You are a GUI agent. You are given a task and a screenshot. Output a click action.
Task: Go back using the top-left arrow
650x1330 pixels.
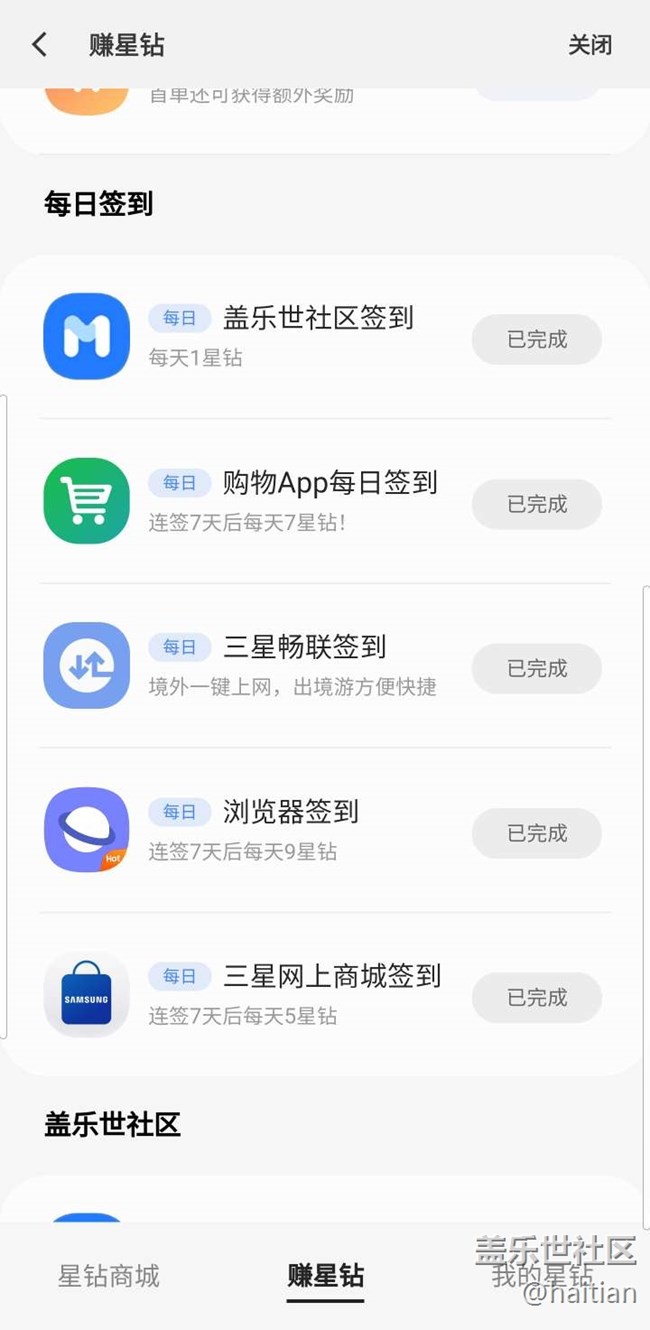click(x=39, y=44)
